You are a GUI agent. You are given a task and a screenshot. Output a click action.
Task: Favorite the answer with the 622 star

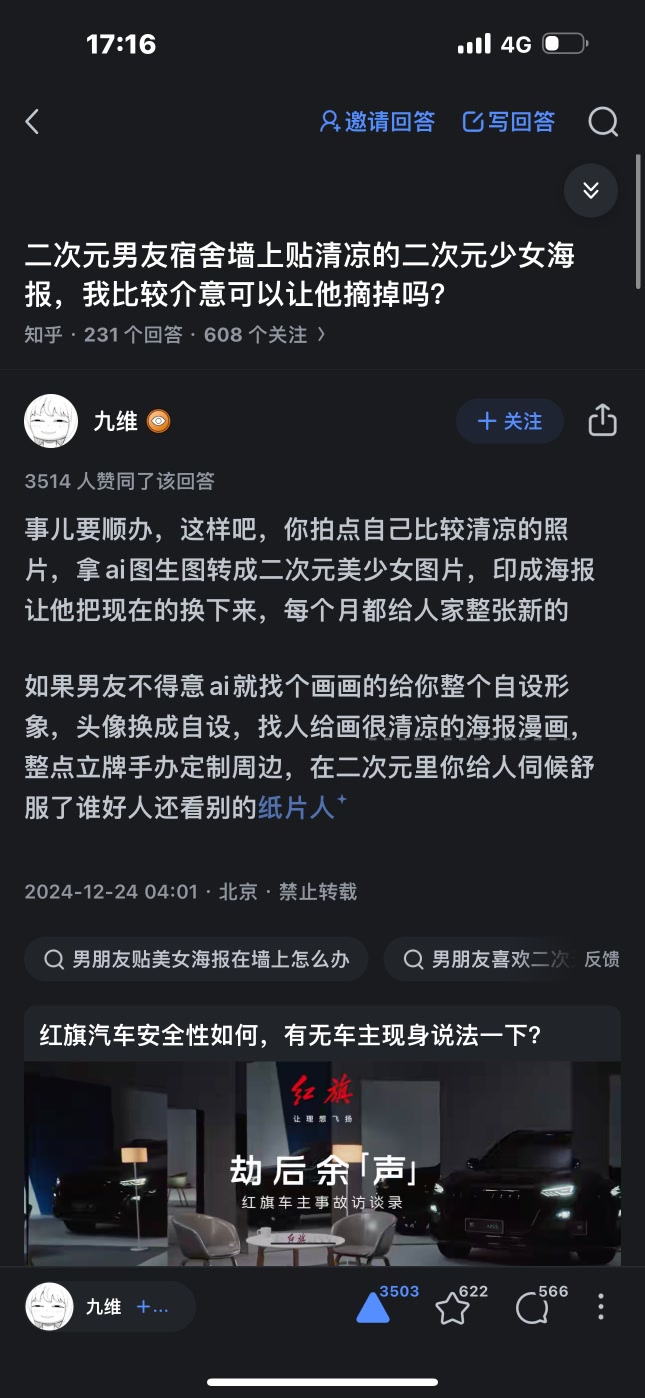[453, 1308]
